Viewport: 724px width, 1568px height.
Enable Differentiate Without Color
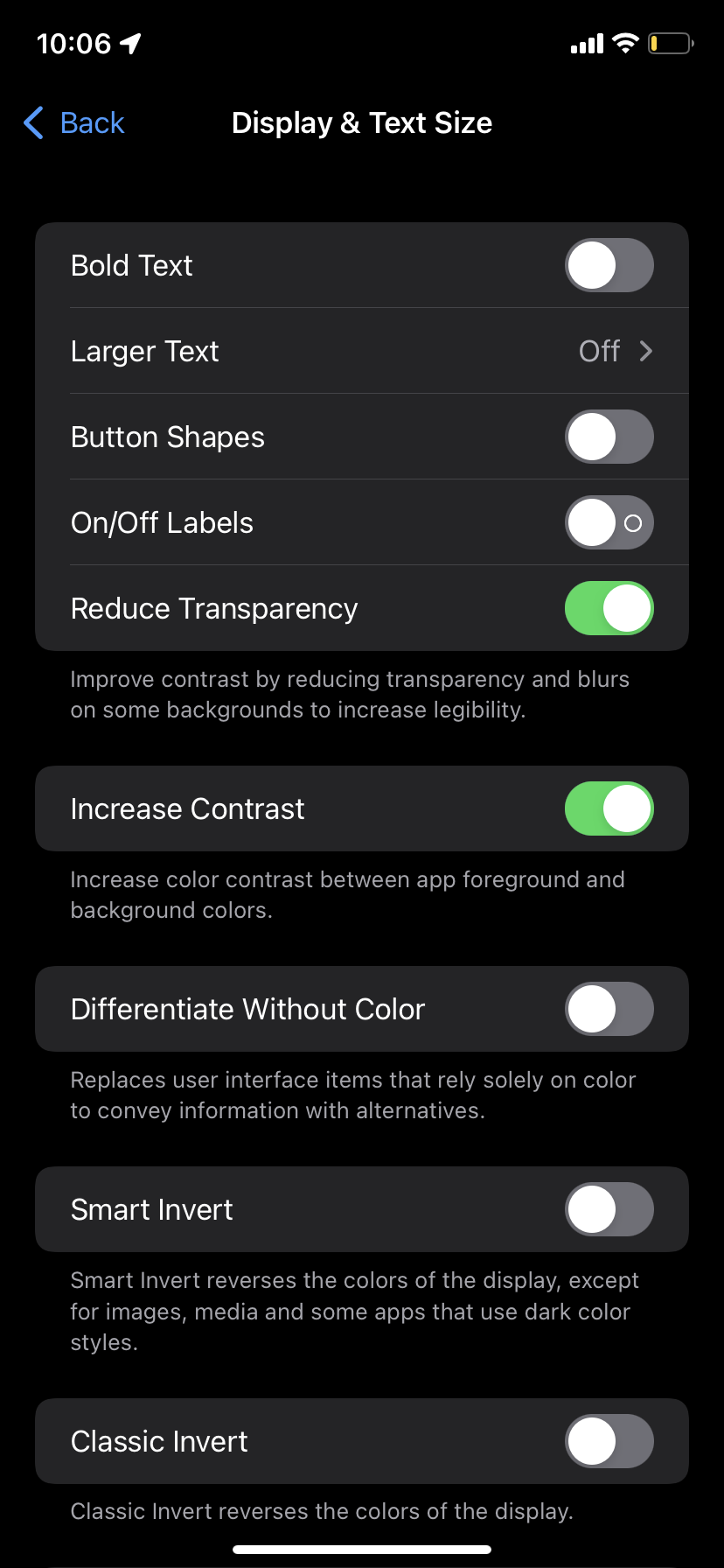point(609,1009)
